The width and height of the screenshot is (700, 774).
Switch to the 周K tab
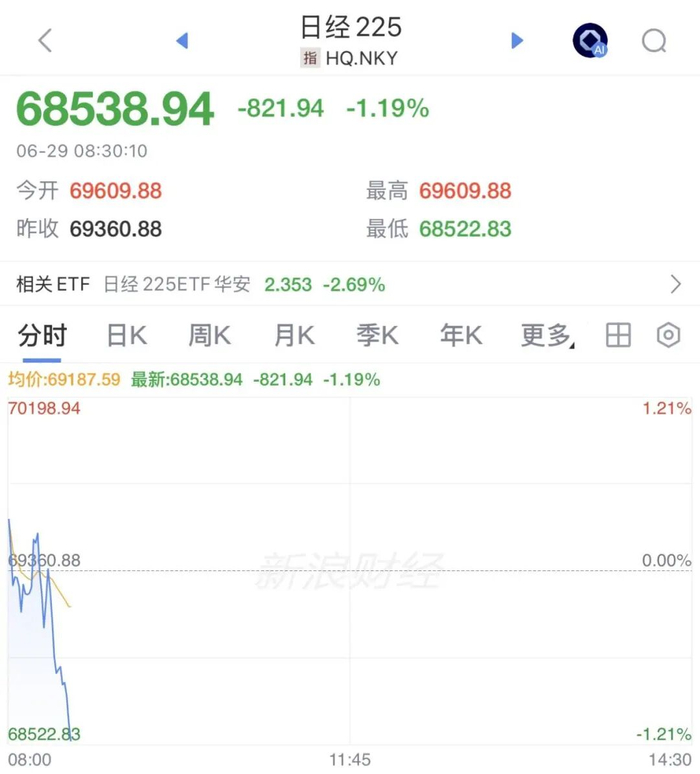coord(210,336)
